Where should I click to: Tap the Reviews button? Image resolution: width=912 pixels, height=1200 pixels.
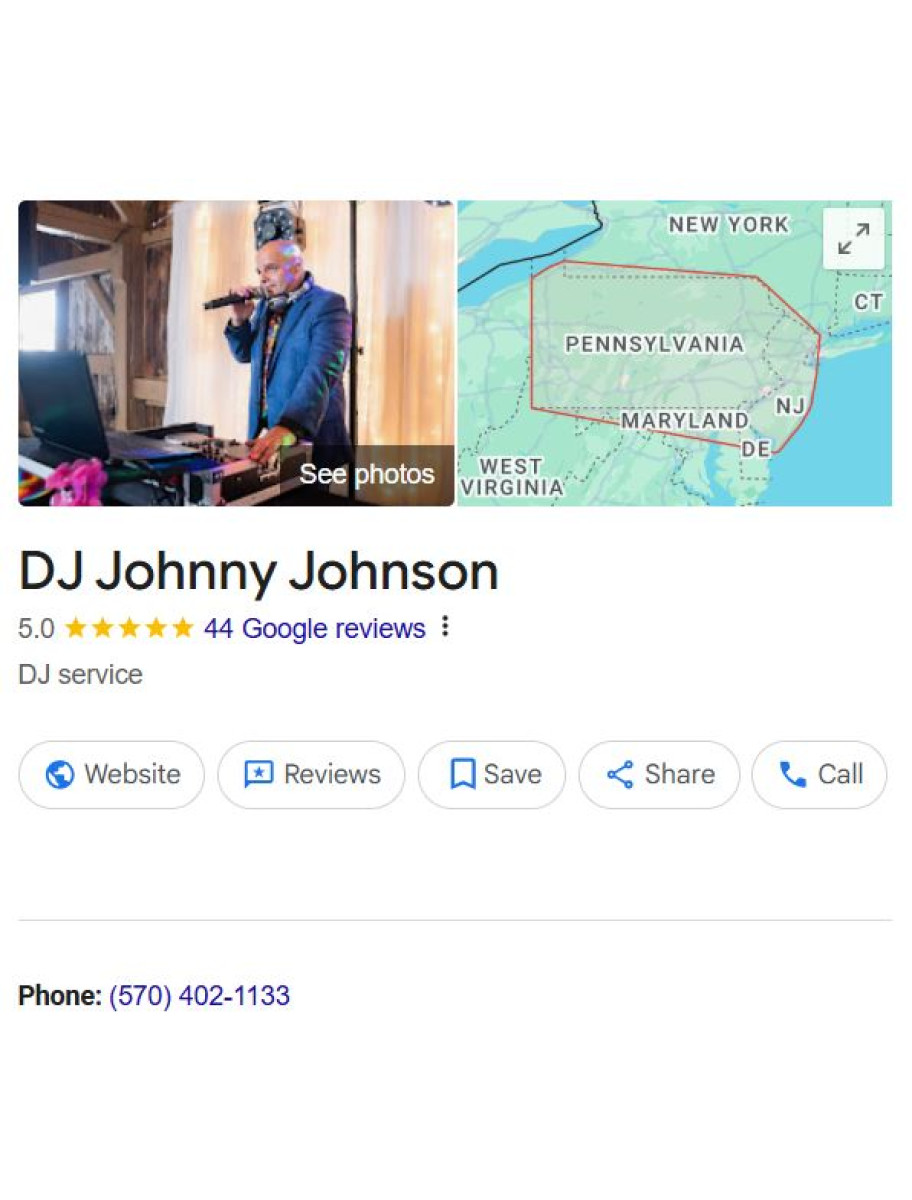[x=311, y=775]
